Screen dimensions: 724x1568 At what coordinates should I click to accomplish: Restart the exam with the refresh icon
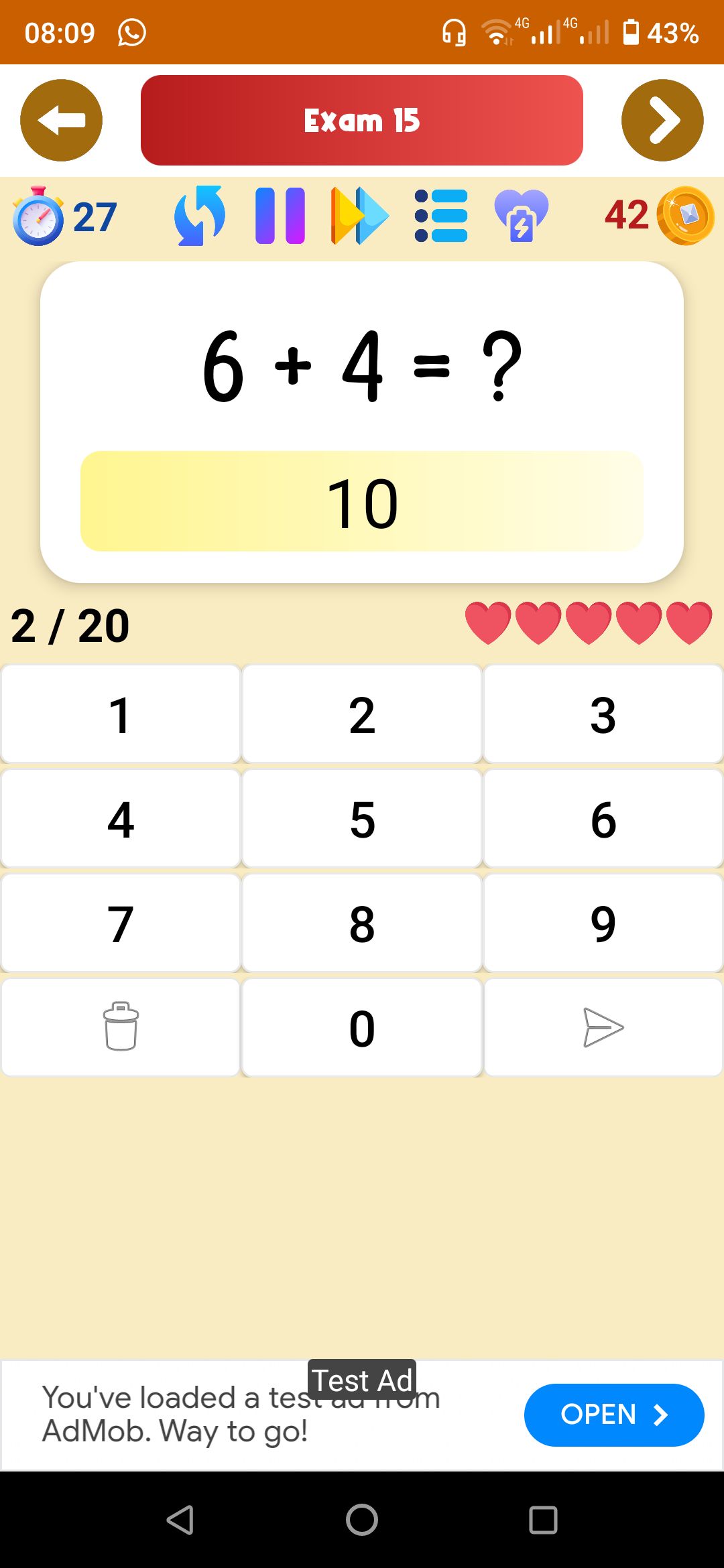pyautogui.click(x=199, y=216)
